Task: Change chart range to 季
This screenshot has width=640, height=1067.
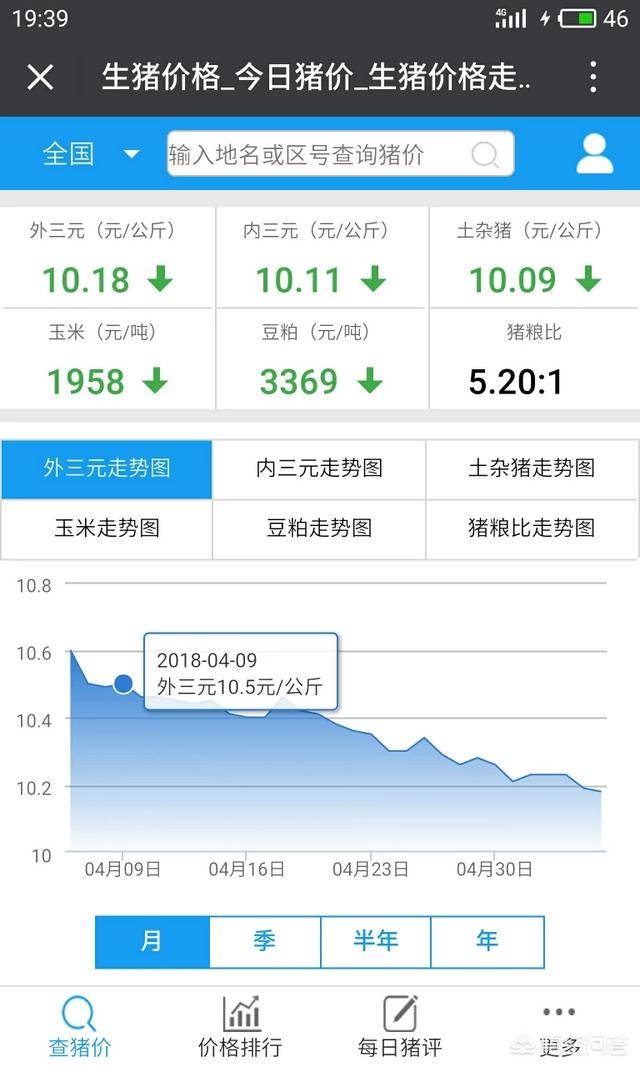Action: click(x=265, y=942)
